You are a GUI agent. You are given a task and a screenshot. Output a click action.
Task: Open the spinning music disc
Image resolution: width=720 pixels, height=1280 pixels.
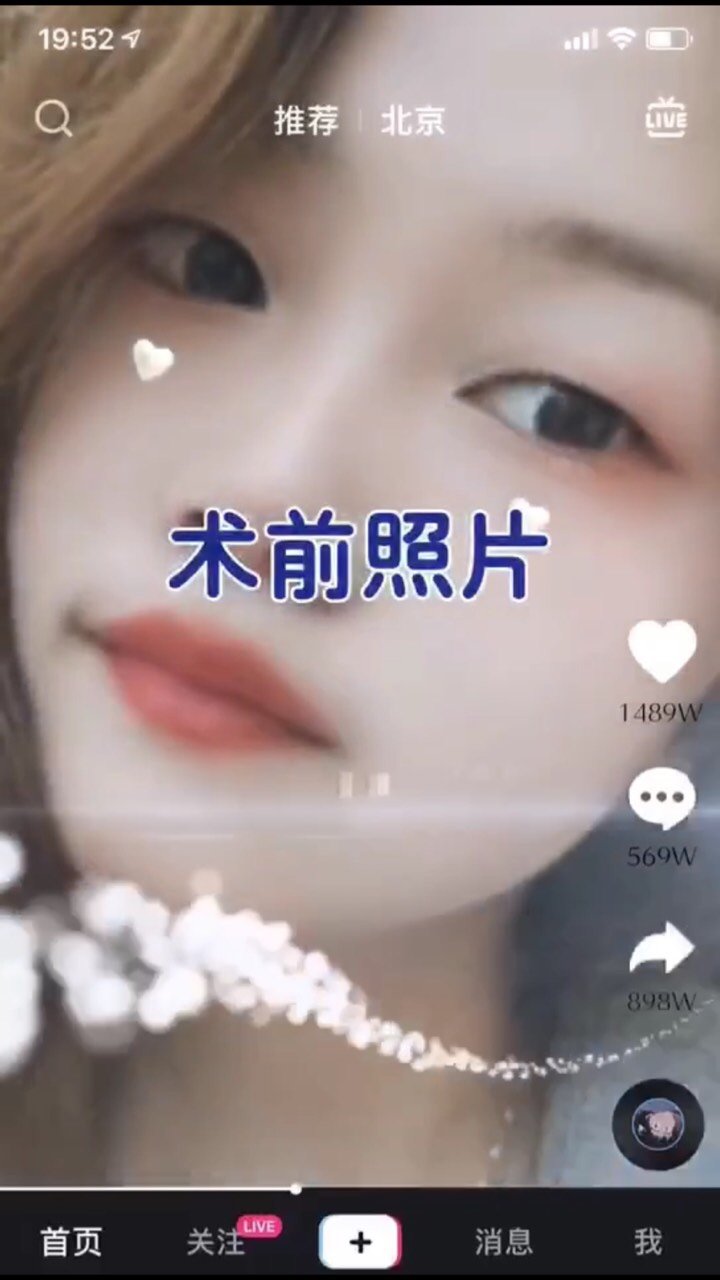658,1125
